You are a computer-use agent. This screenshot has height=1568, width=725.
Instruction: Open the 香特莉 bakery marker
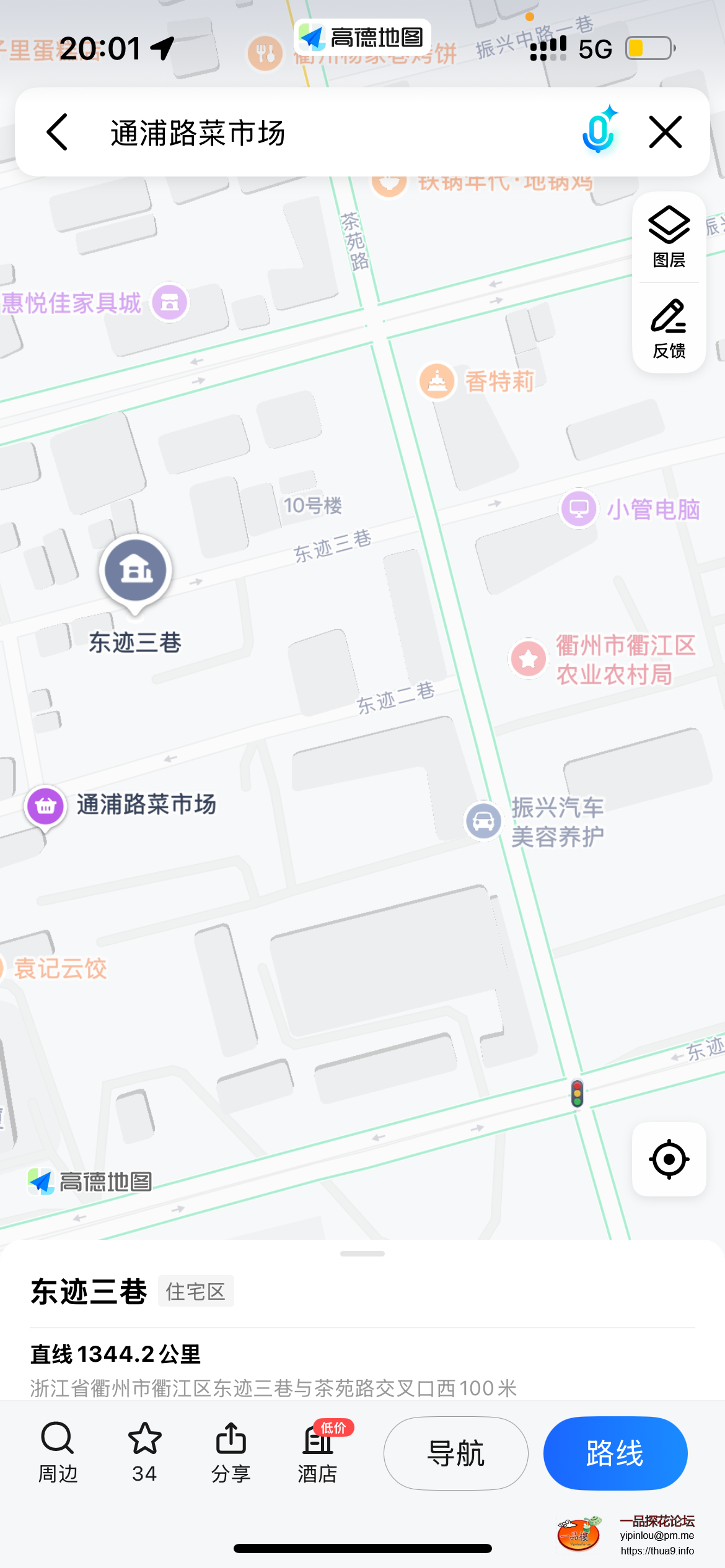437,381
